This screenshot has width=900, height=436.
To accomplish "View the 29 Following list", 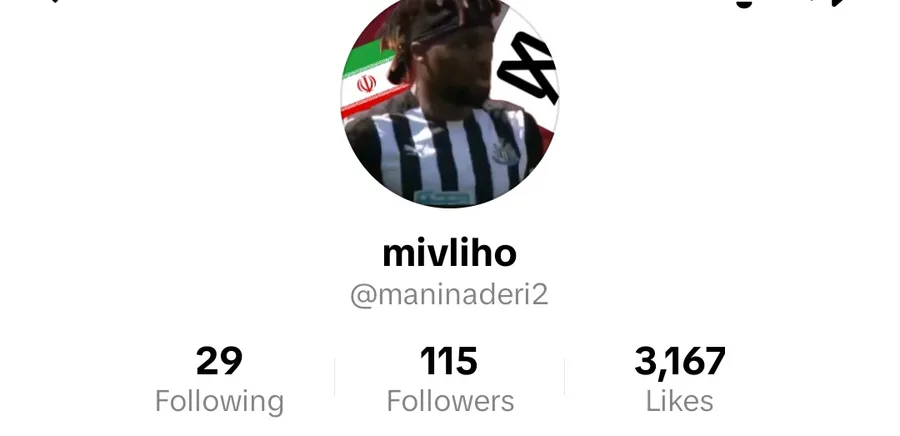I will pos(219,379).
